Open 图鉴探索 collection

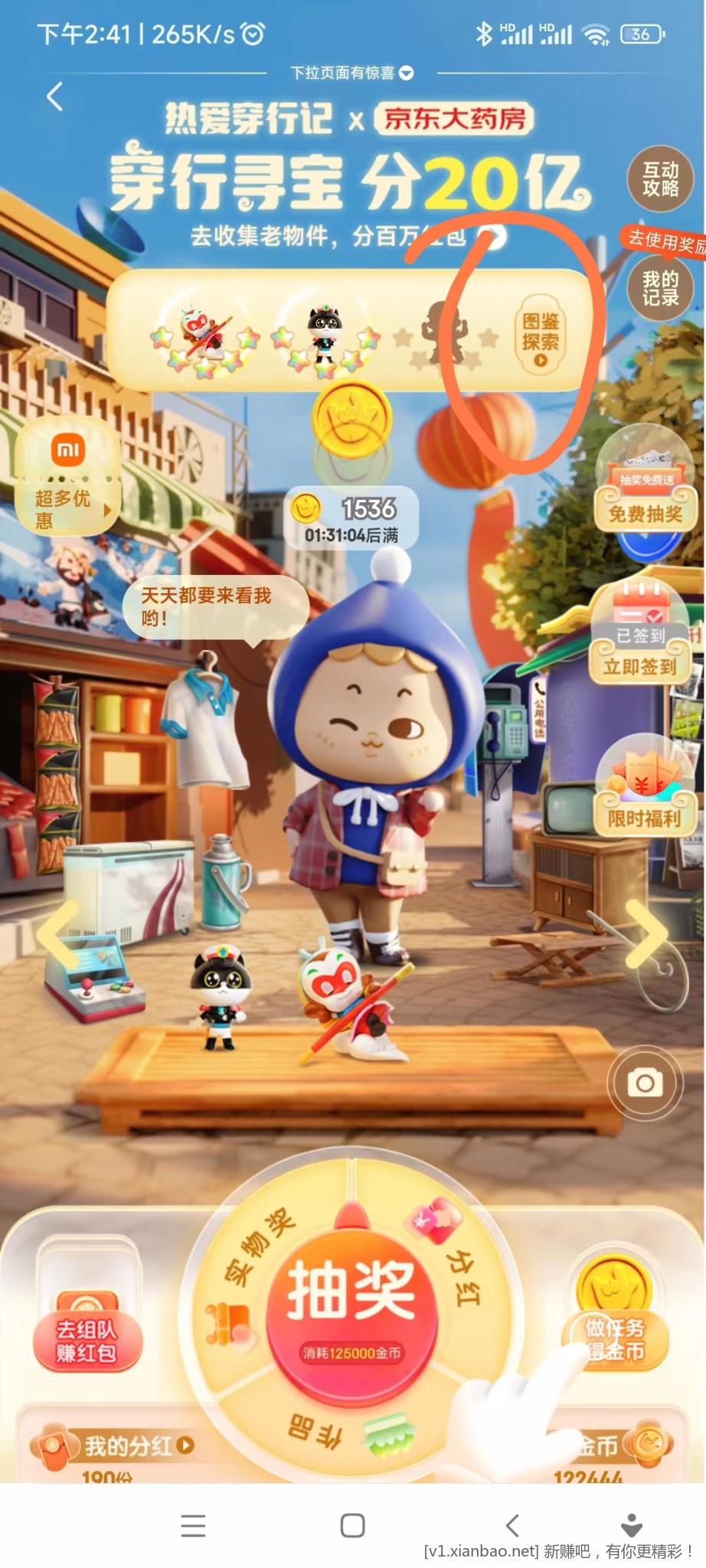point(541,335)
